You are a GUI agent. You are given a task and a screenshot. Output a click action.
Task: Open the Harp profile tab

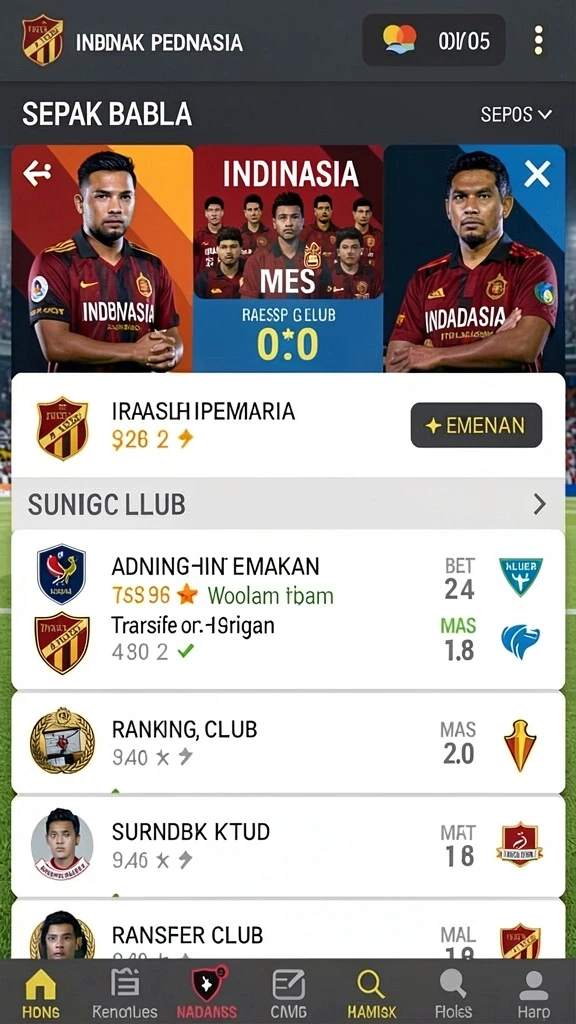534,993
